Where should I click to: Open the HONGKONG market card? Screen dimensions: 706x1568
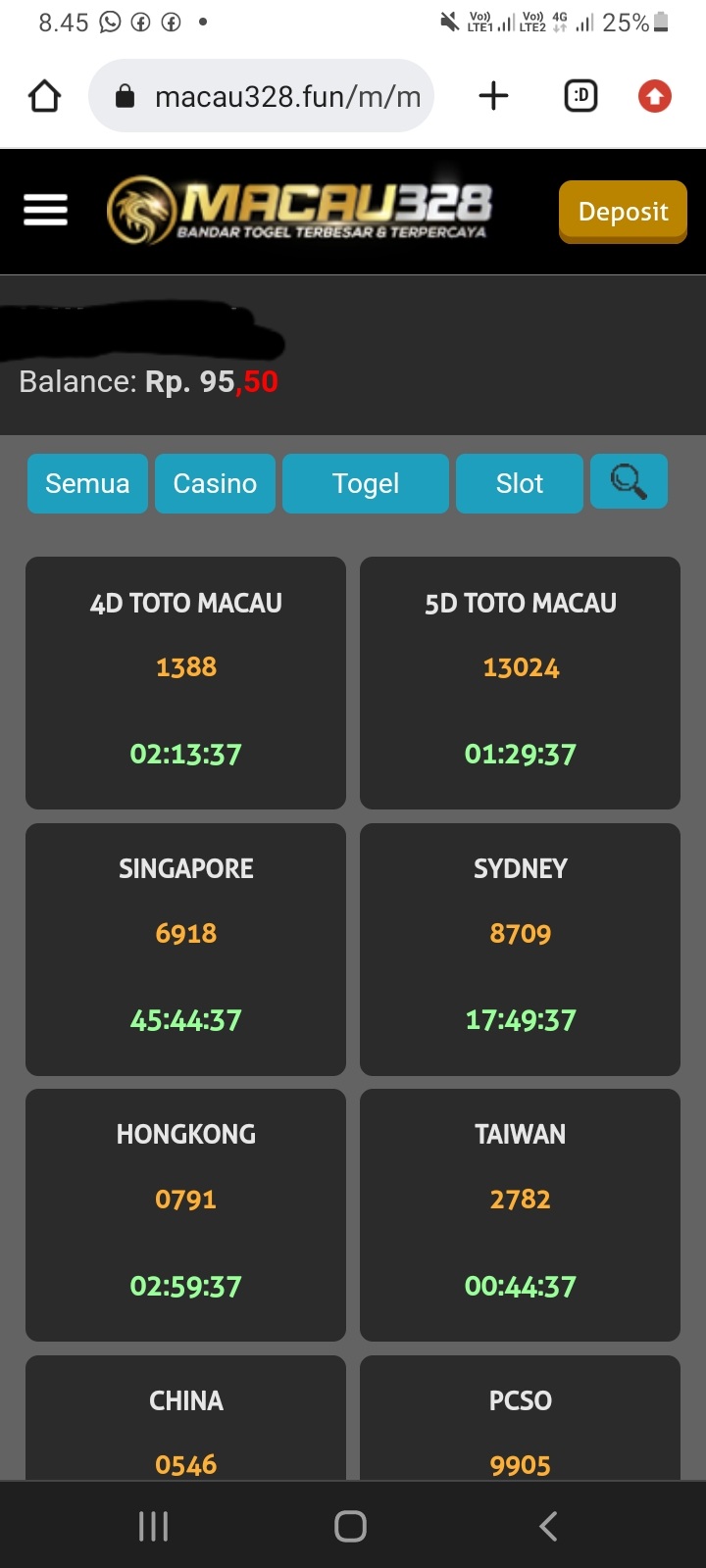pyautogui.click(x=185, y=1214)
